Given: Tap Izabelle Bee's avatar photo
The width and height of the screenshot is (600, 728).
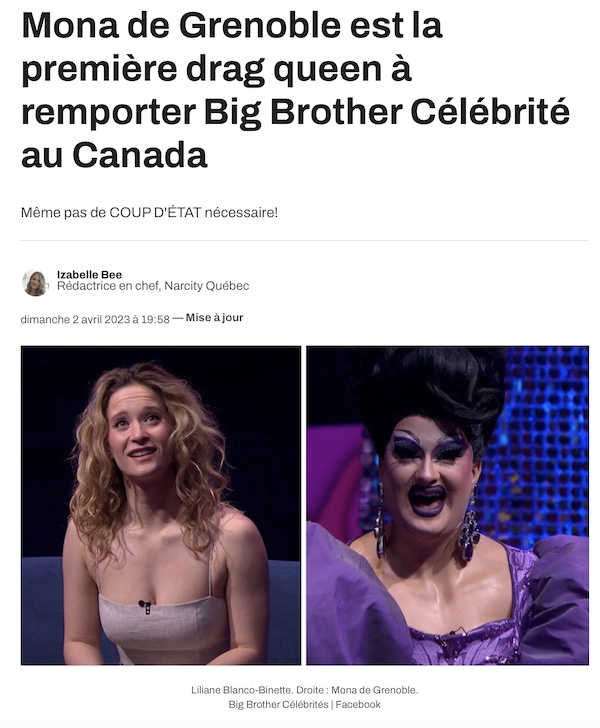Looking at the screenshot, I should tap(34, 283).
